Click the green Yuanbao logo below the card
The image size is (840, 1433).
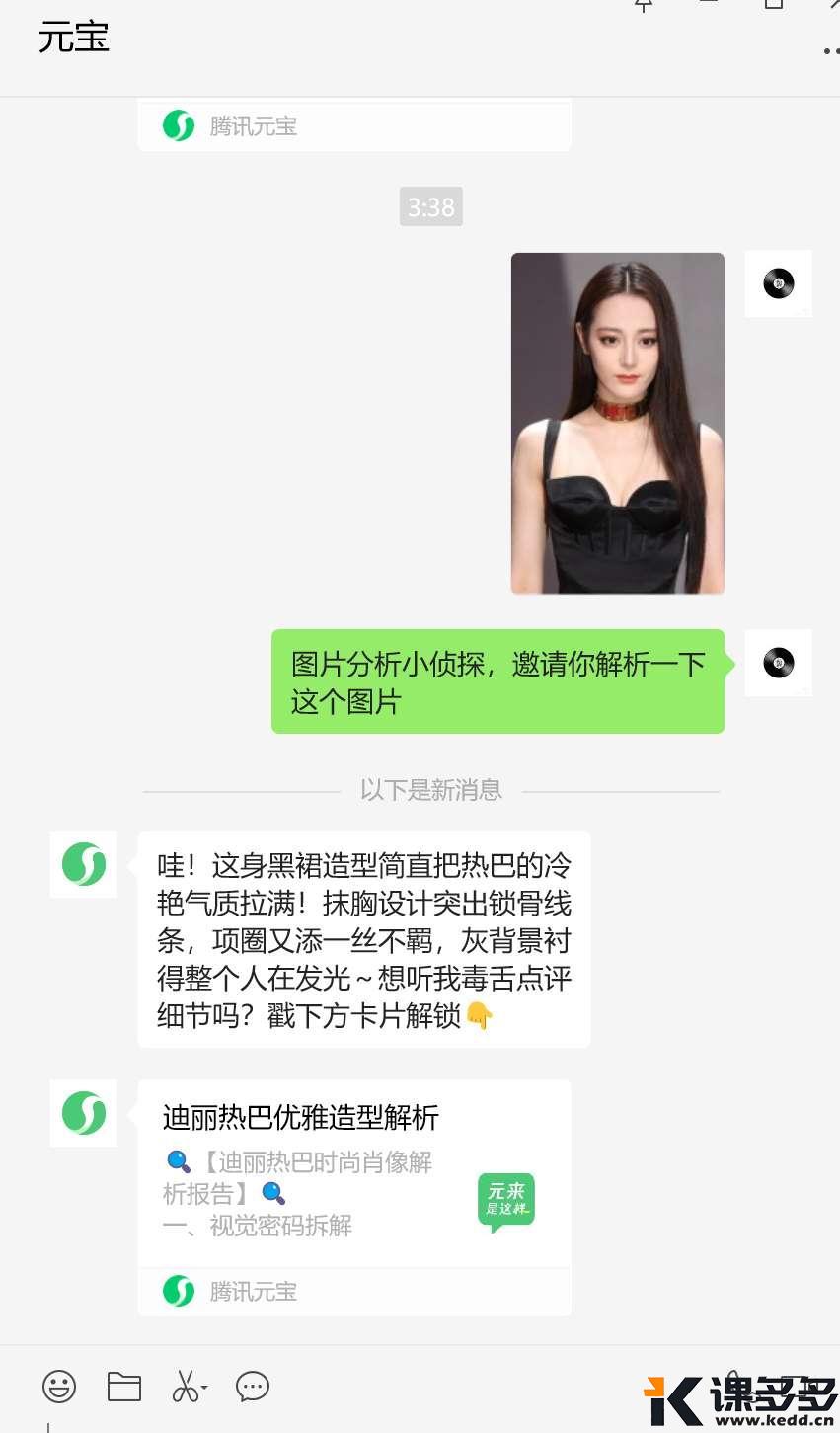tap(179, 1291)
